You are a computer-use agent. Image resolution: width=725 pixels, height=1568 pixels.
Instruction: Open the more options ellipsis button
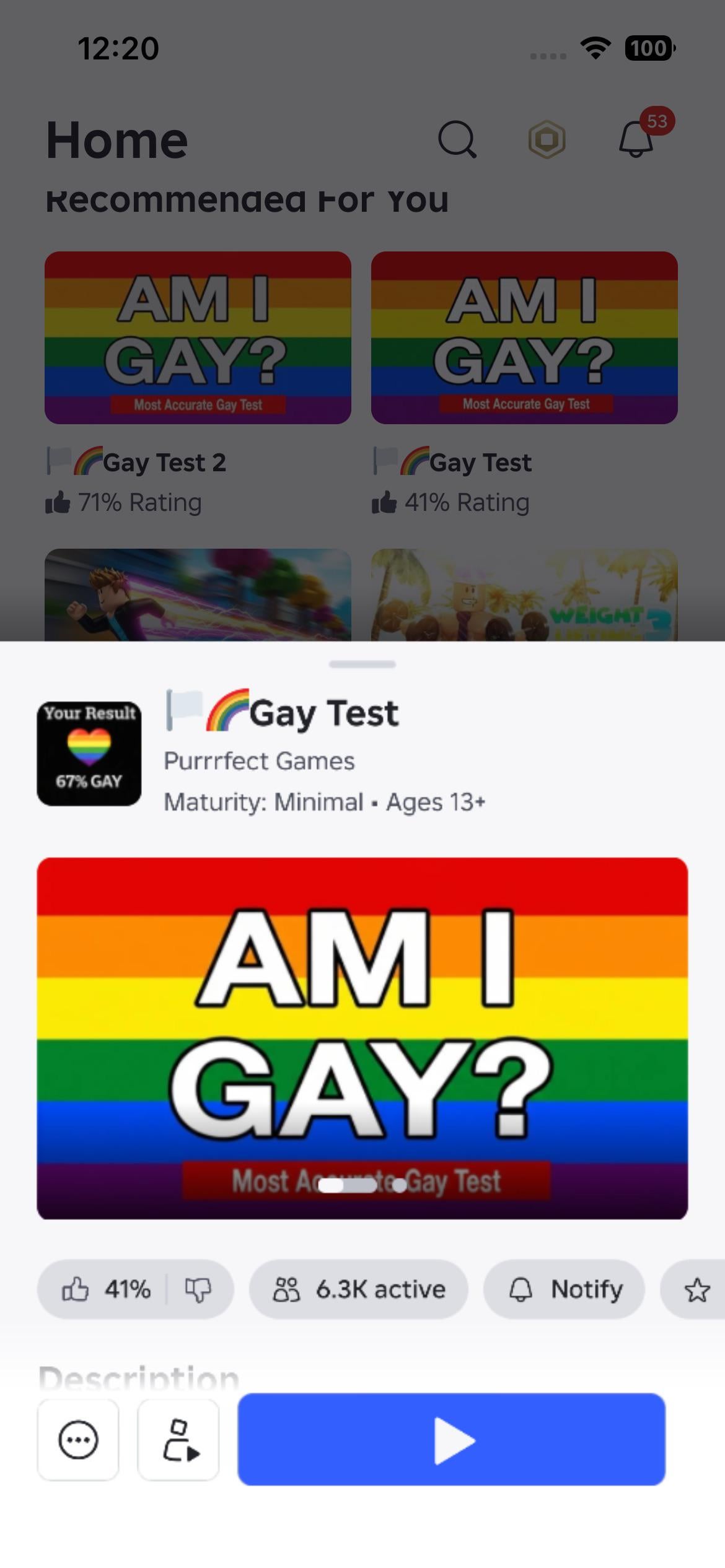[x=78, y=1439]
